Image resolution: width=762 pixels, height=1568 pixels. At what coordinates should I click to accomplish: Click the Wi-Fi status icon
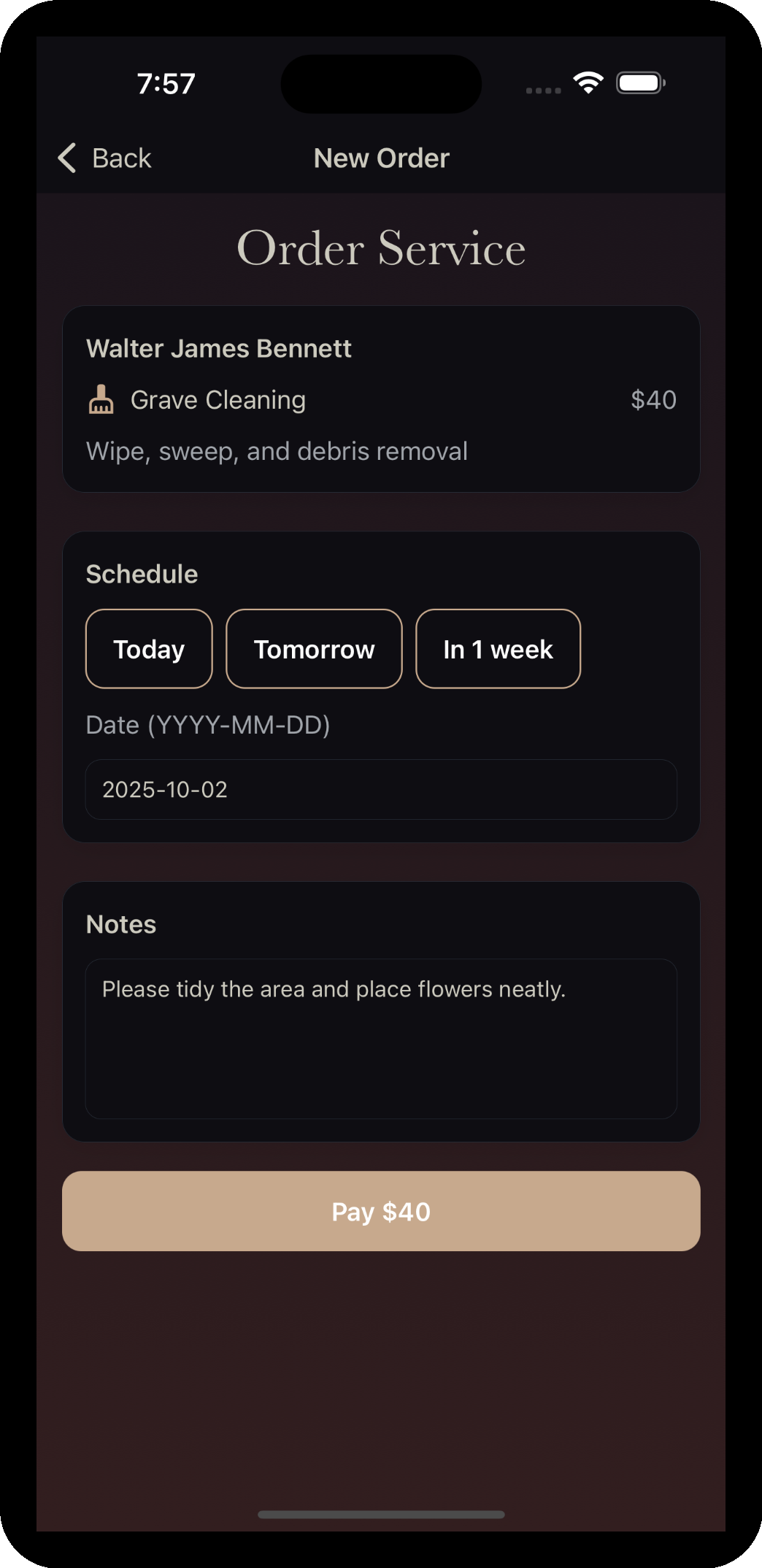[588, 82]
